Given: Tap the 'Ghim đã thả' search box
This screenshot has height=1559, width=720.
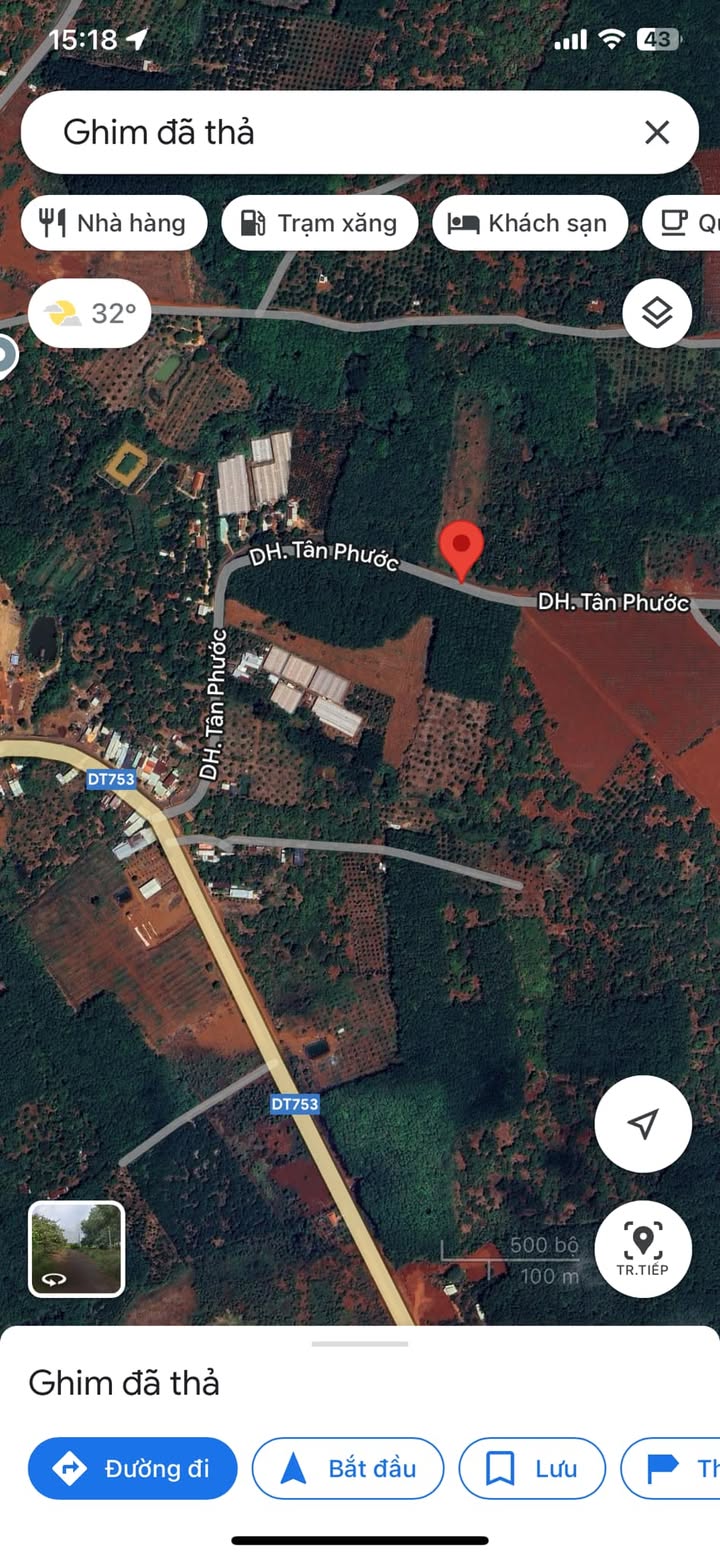Looking at the screenshot, I should 330,132.
